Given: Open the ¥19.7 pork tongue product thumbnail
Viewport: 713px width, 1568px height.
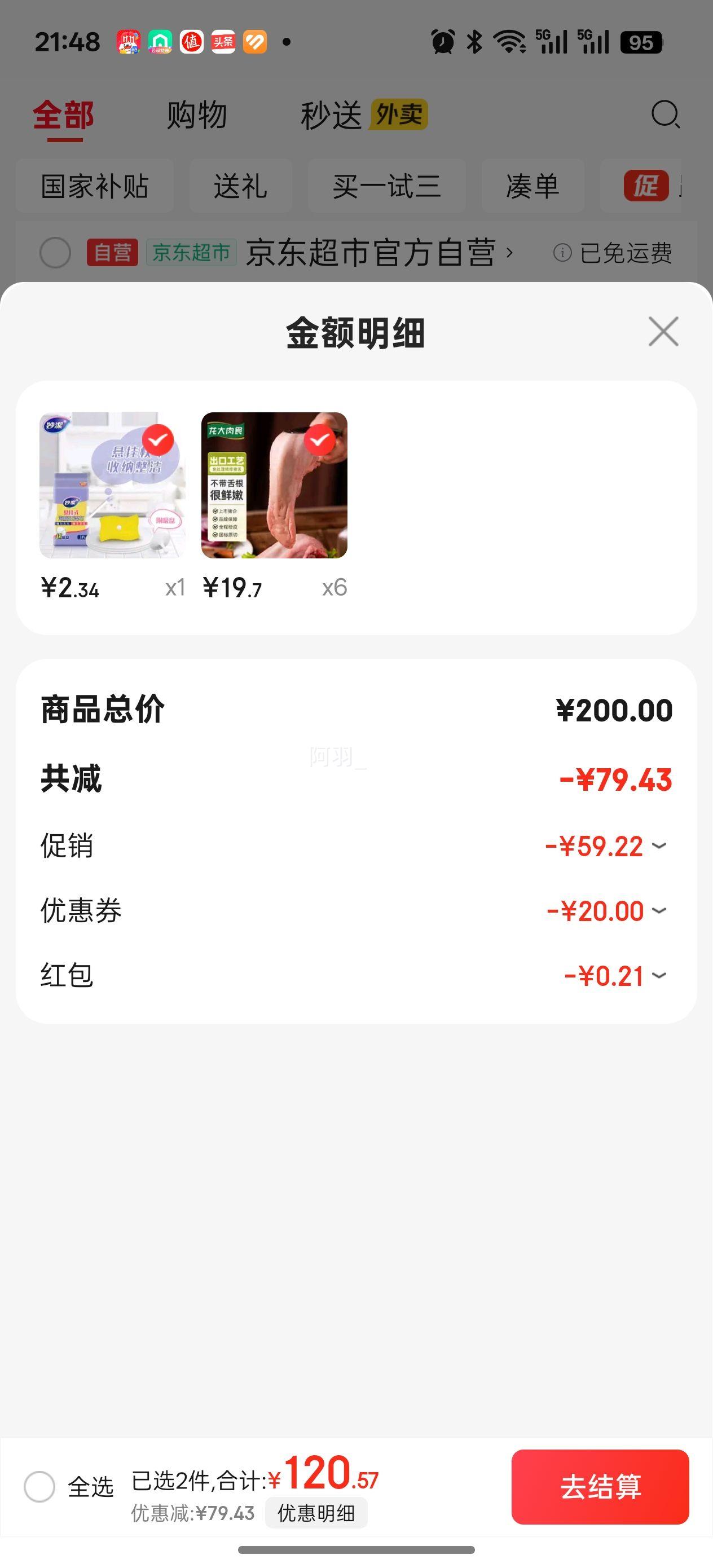Looking at the screenshot, I should pyautogui.click(x=274, y=485).
